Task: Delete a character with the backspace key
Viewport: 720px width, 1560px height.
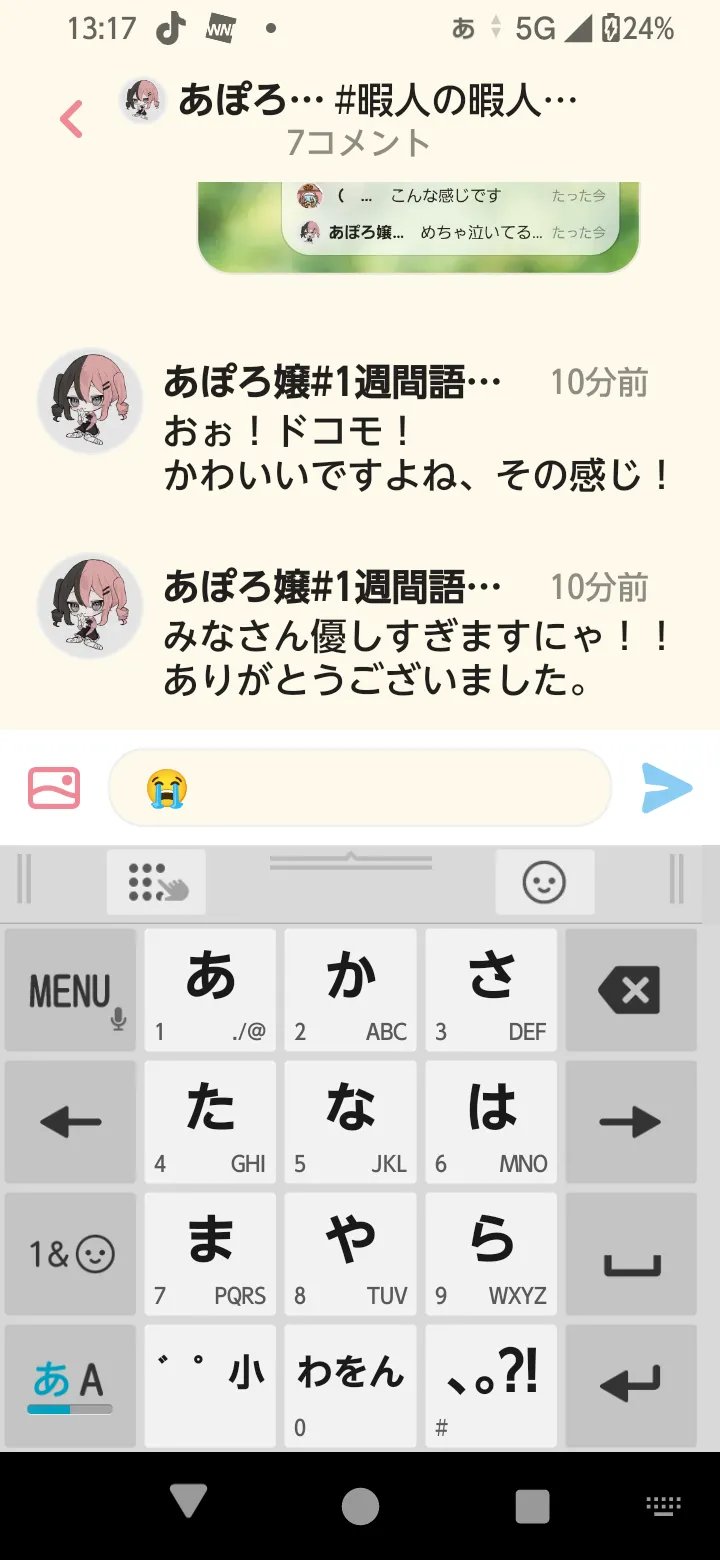Action: point(630,990)
